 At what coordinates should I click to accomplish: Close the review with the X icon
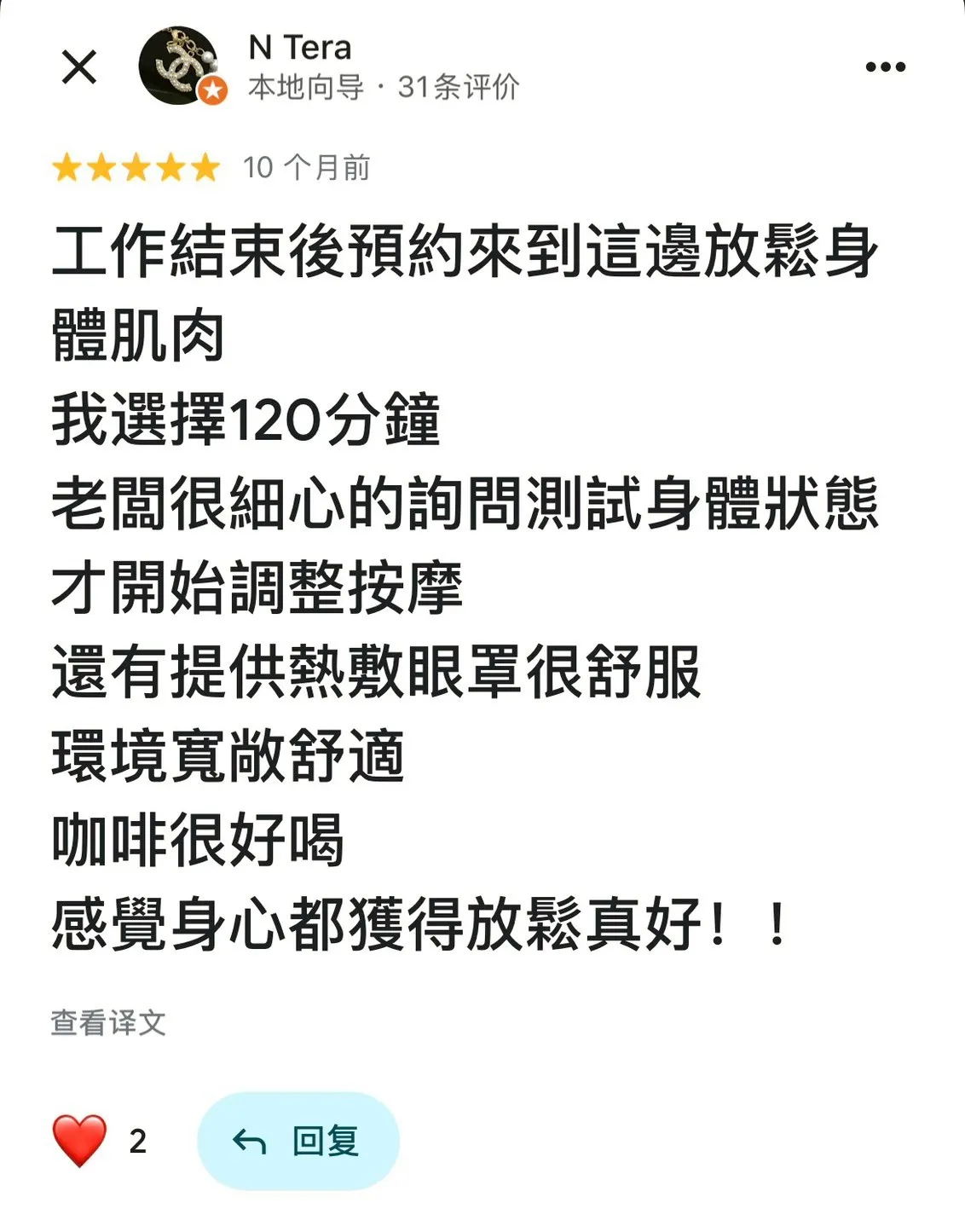pyautogui.click(x=79, y=67)
